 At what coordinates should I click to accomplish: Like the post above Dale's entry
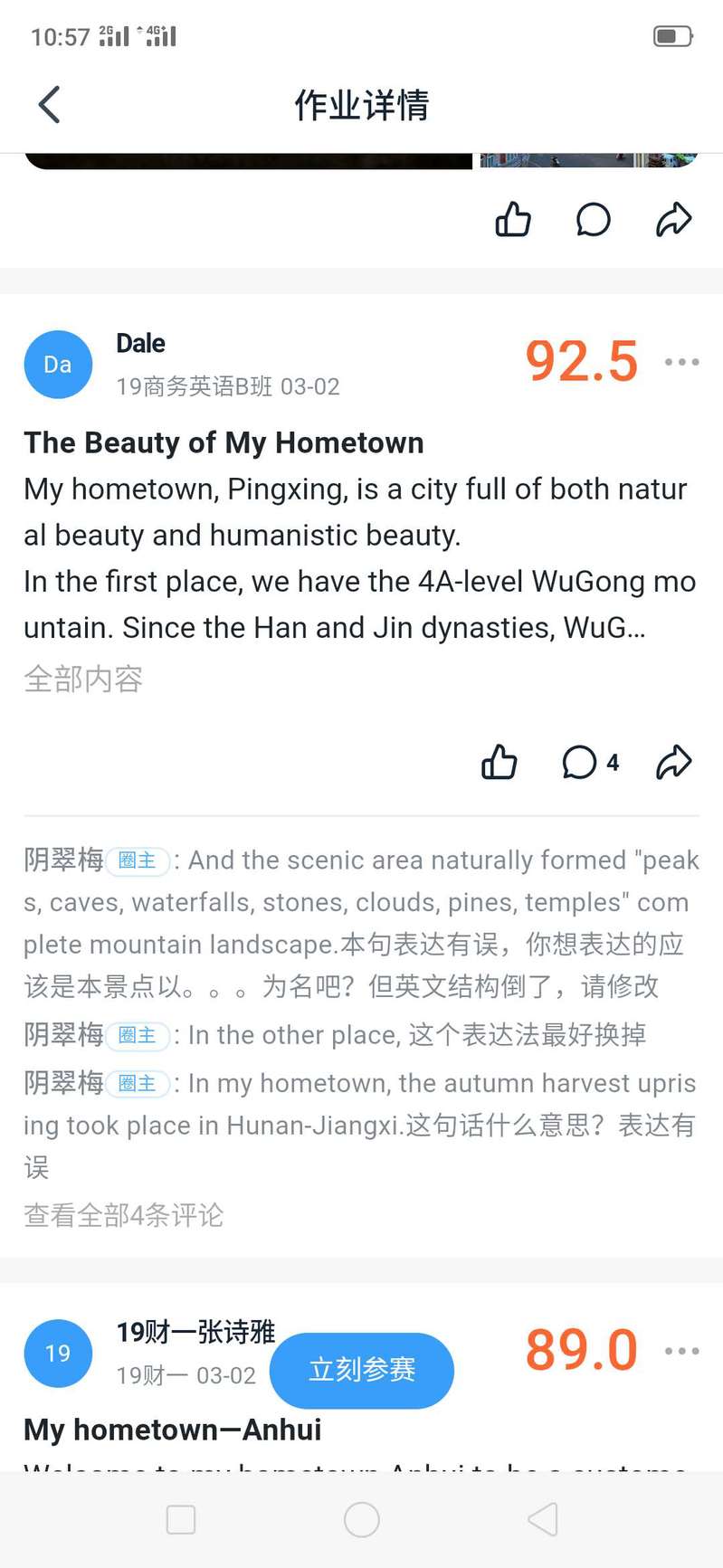pos(513,219)
